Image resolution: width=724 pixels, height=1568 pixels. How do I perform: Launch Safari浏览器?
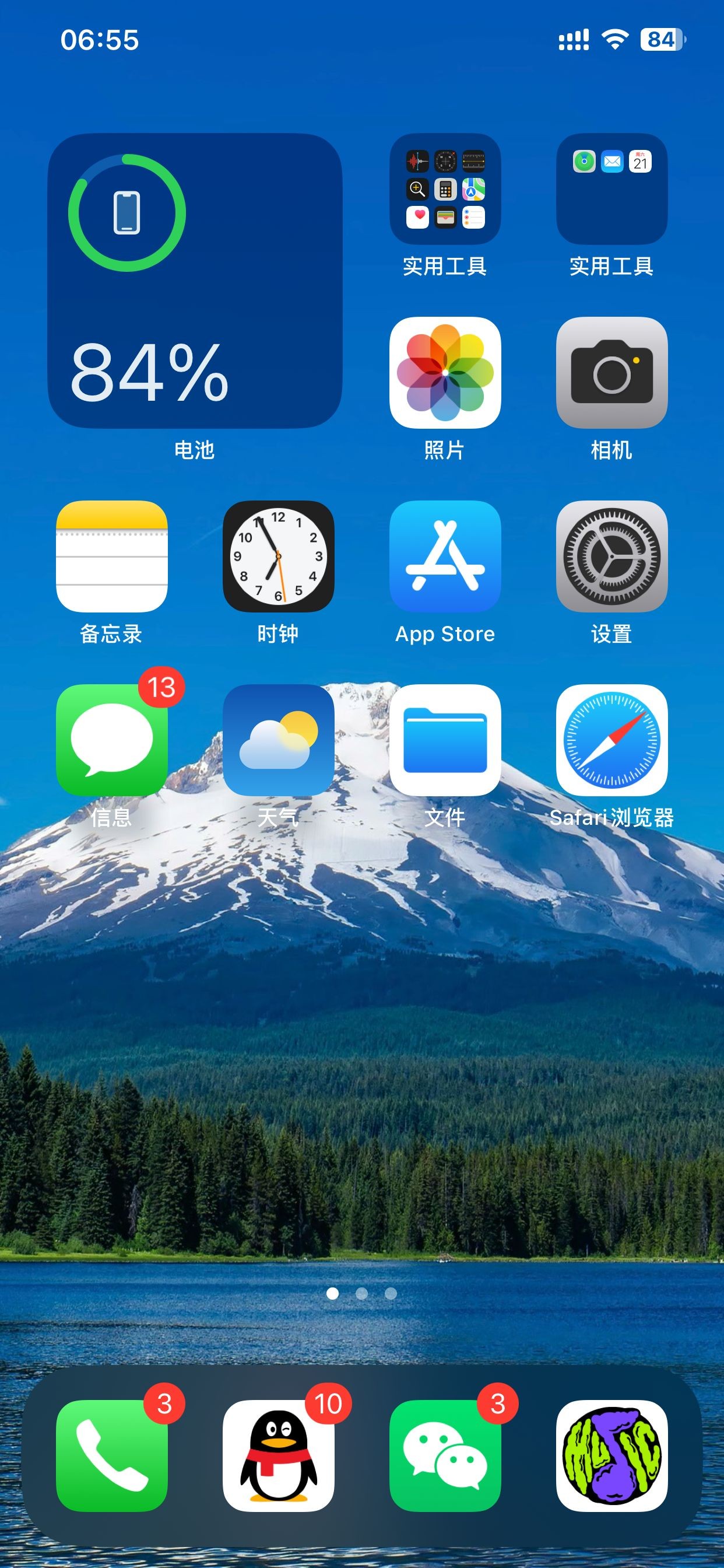pyautogui.click(x=611, y=740)
